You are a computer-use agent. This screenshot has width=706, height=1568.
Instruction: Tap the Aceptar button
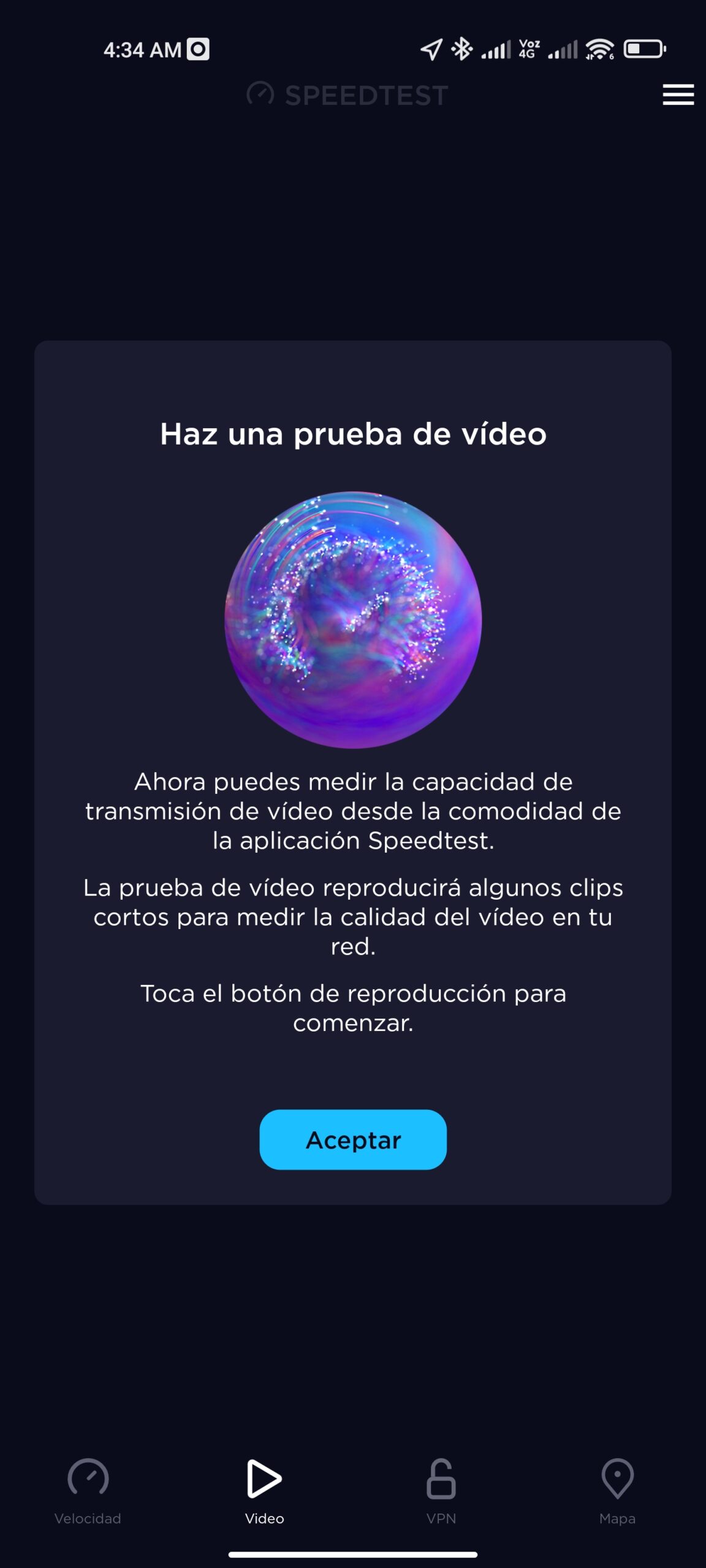pyautogui.click(x=353, y=1140)
